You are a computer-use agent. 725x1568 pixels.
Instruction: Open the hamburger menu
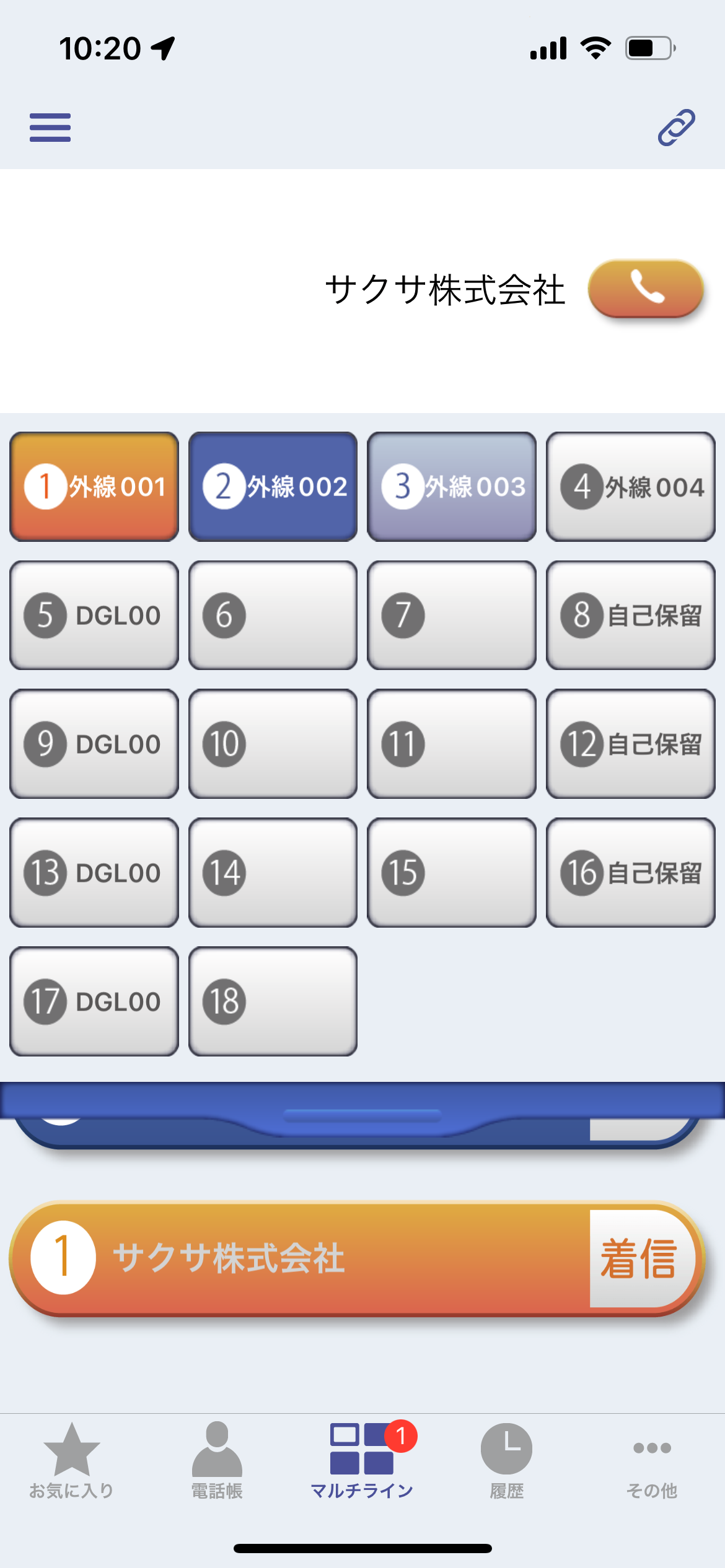coord(50,128)
